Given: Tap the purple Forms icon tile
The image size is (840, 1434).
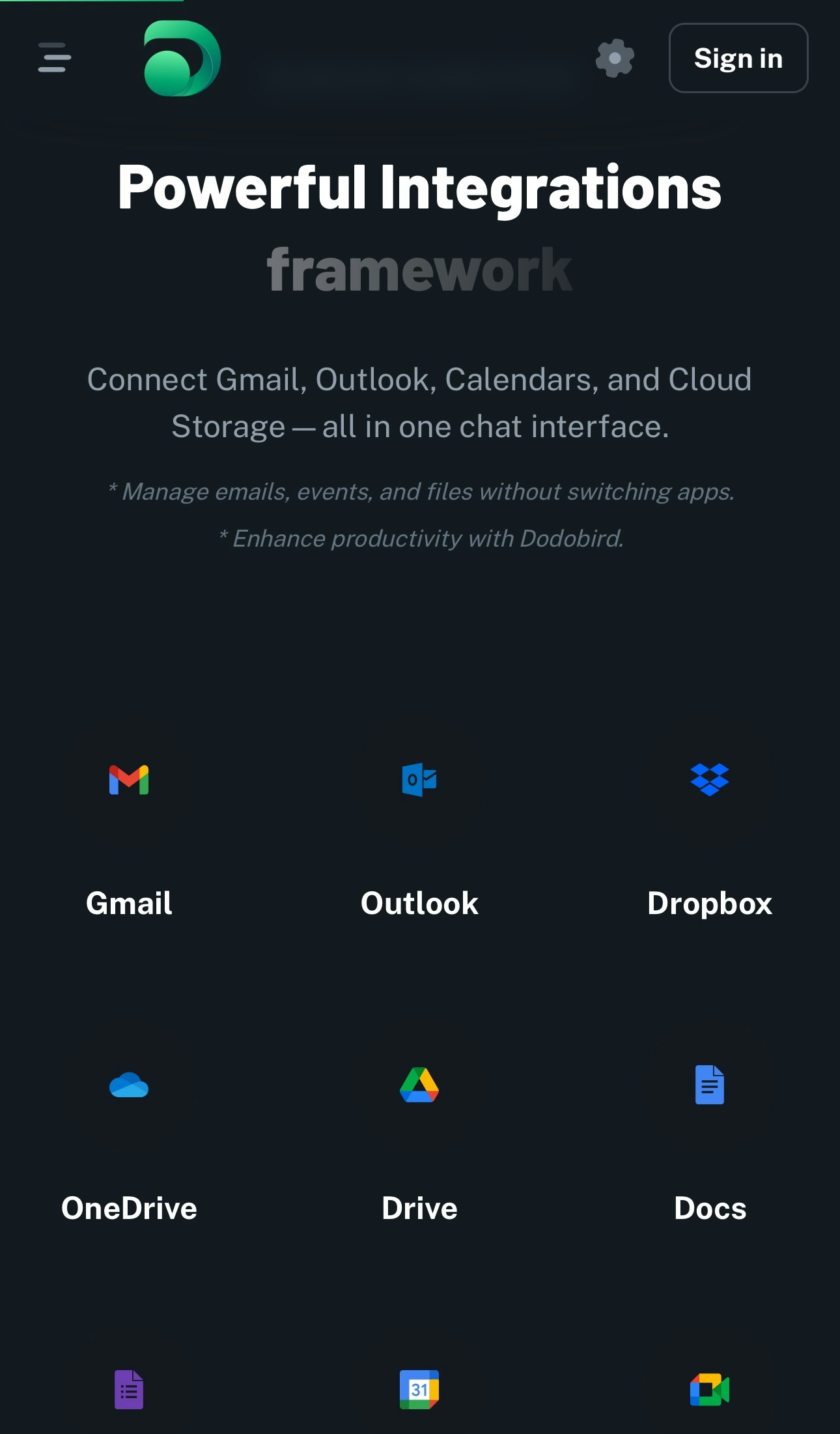Looking at the screenshot, I should pos(129,1390).
